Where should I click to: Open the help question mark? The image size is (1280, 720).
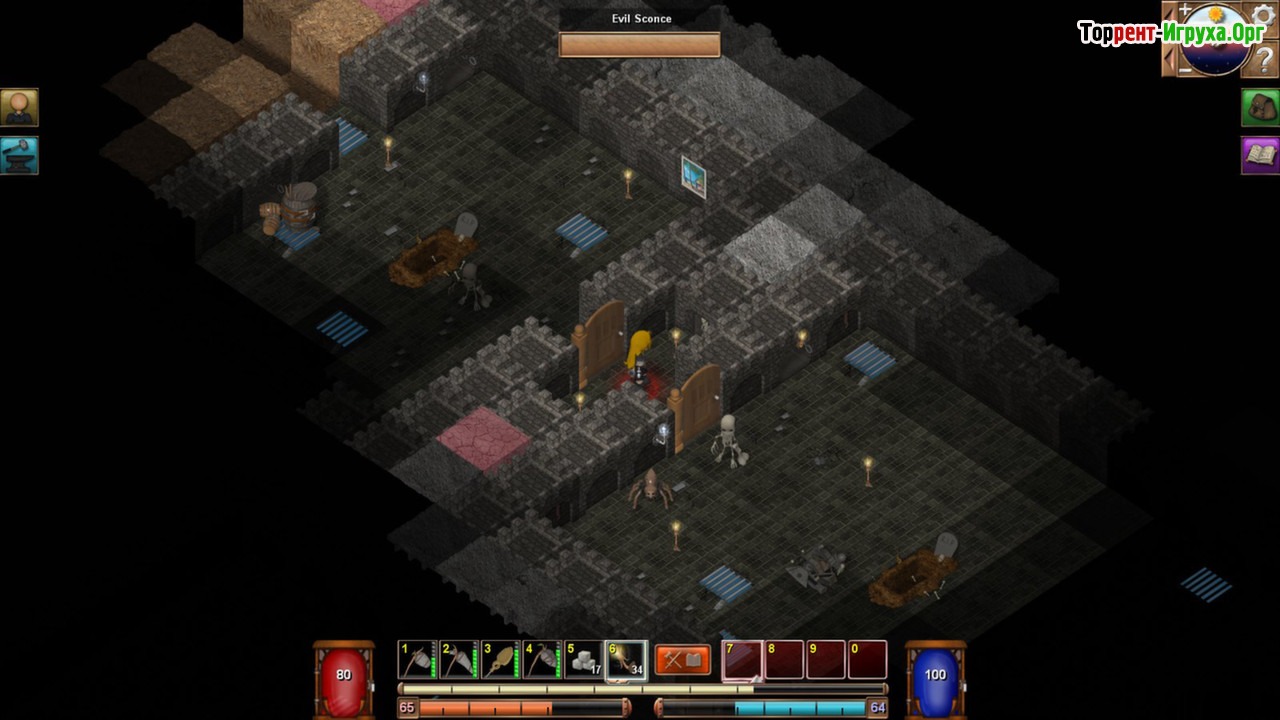coord(1264,59)
